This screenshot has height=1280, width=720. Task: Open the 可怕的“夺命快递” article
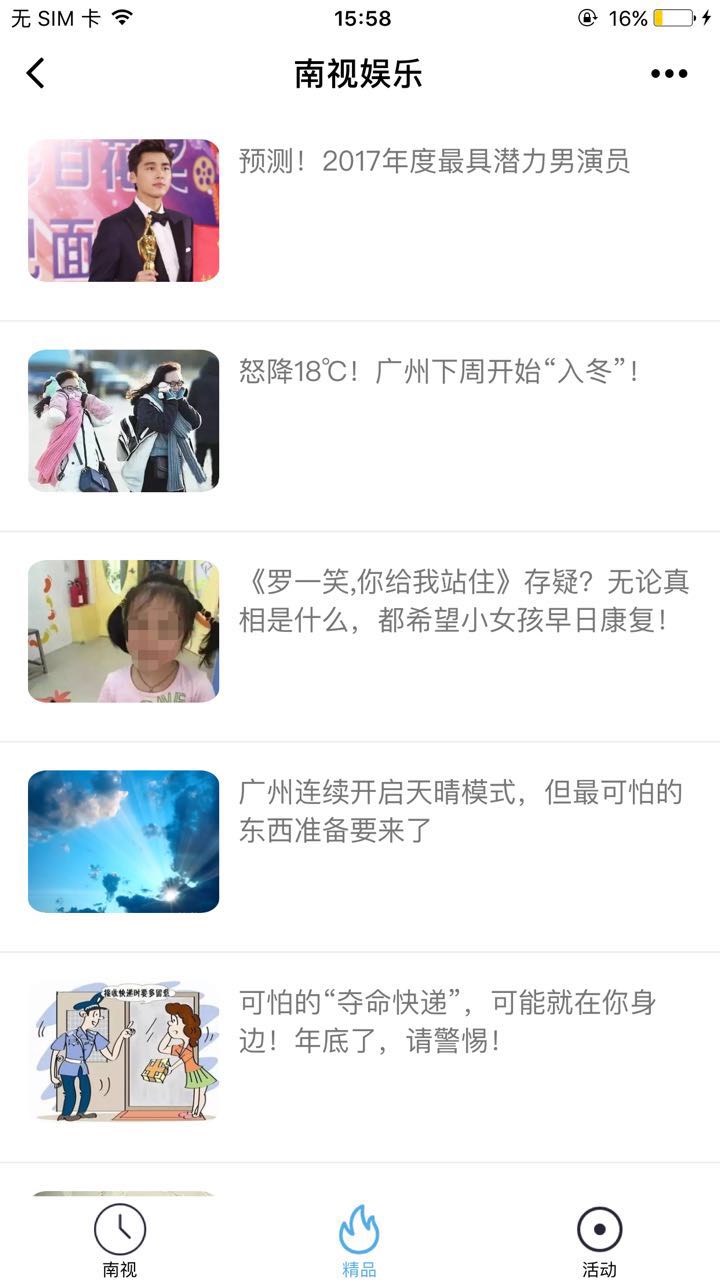tap(447, 1021)
